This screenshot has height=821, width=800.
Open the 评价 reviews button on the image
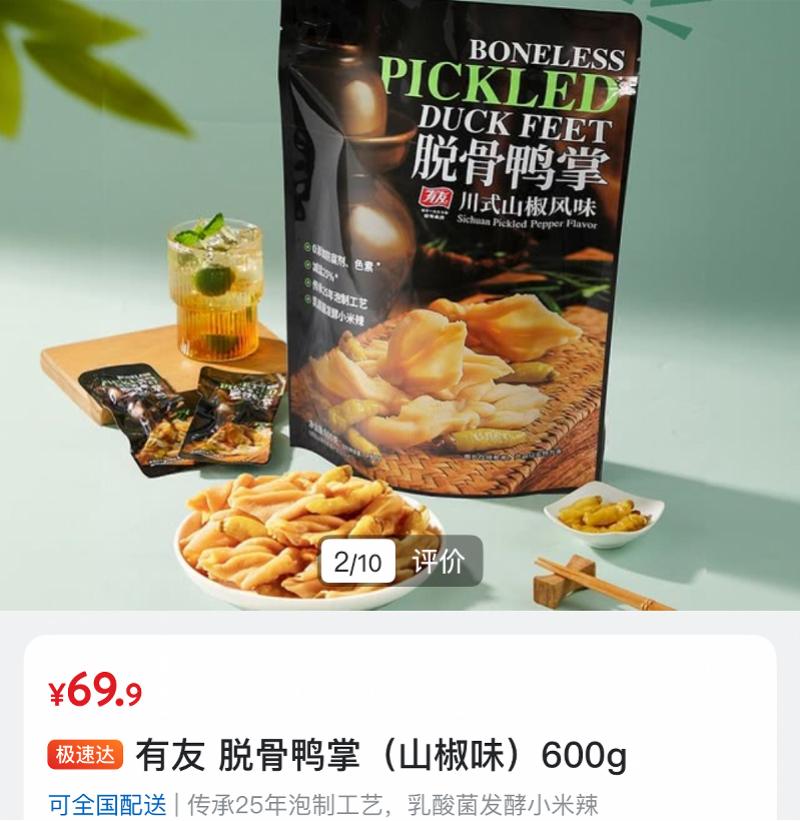coord(438,562)
